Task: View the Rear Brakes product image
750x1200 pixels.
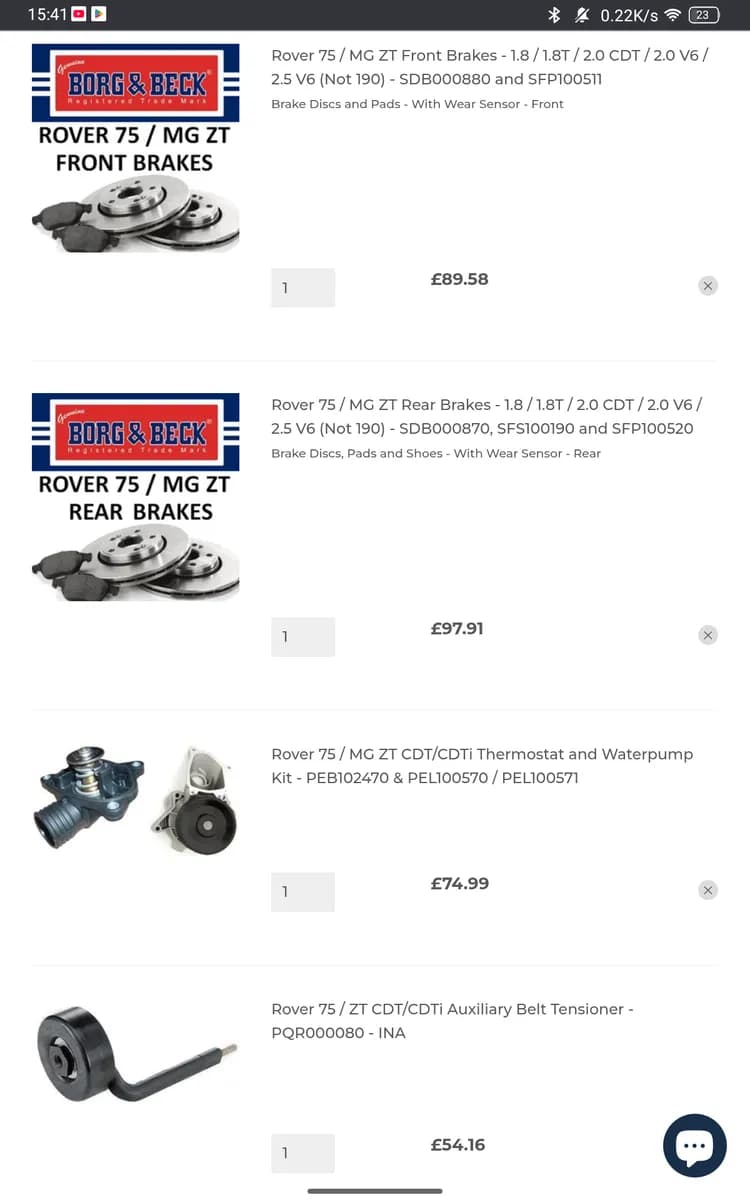Action: point(136,497)
